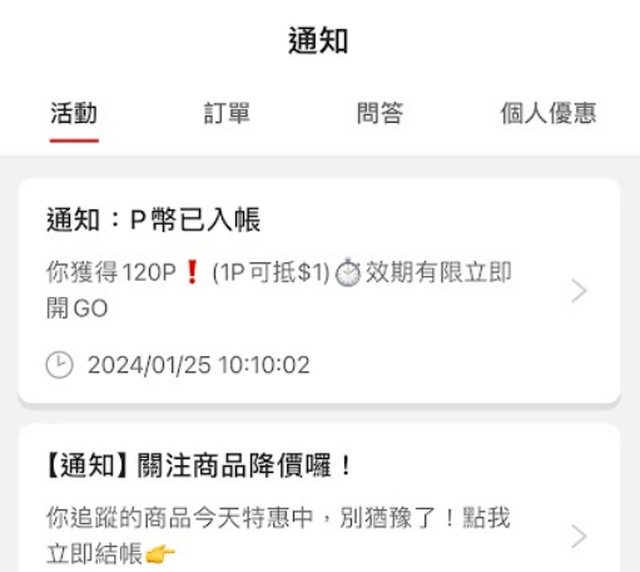Open the 關注商品降價囉 notification

pyautogui.click(x=319, y=505)
